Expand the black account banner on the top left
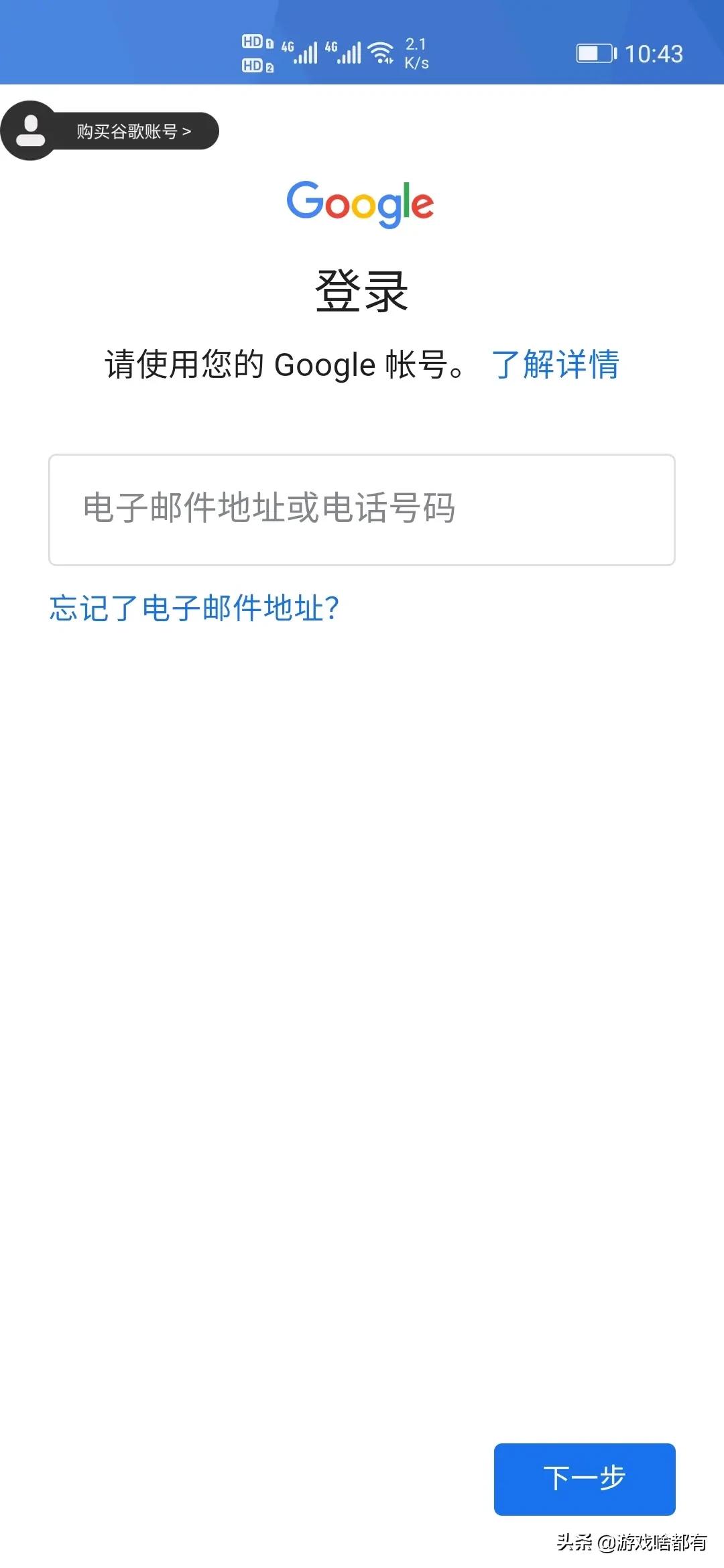Viewport: 724px width, 1568px height. pos(111,131)
